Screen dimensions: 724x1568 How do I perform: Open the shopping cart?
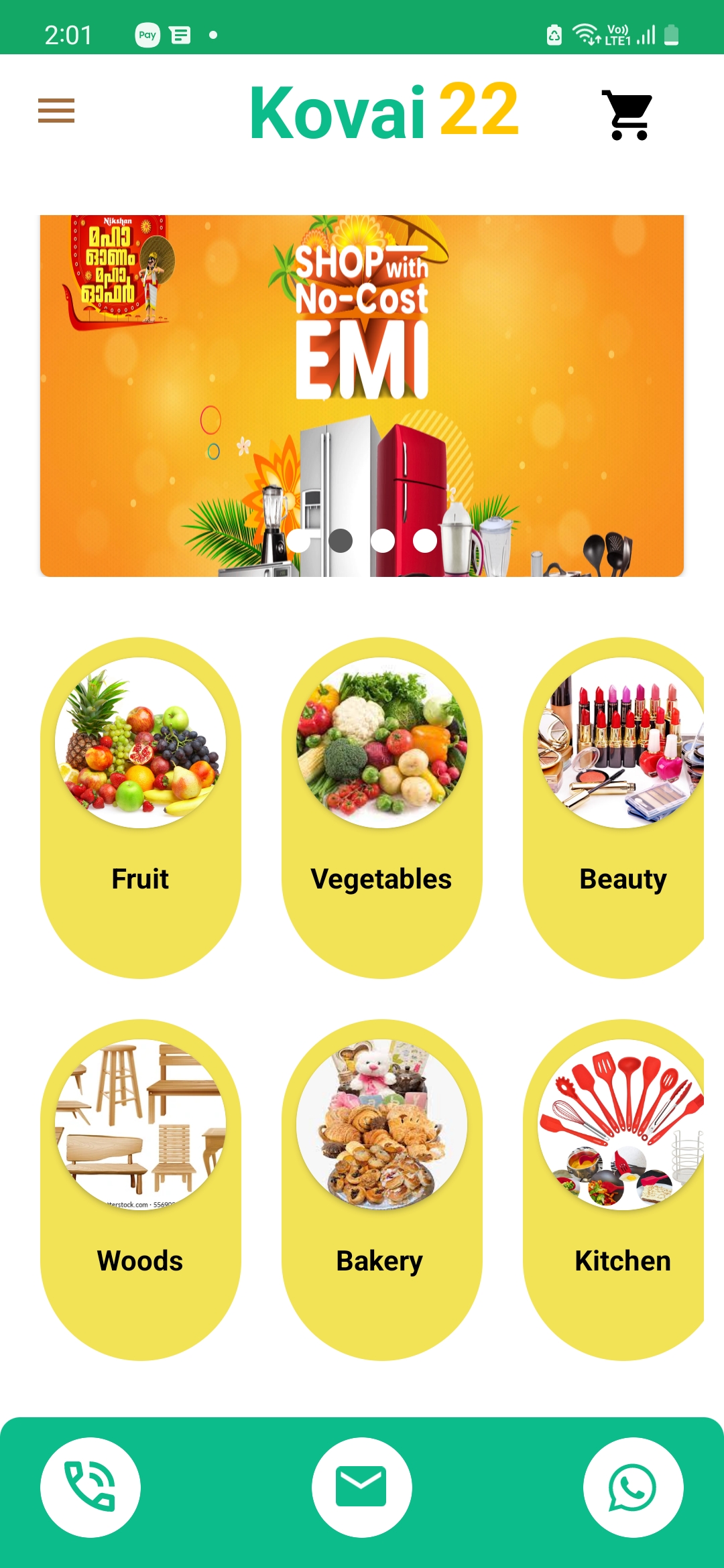(628, 115)
